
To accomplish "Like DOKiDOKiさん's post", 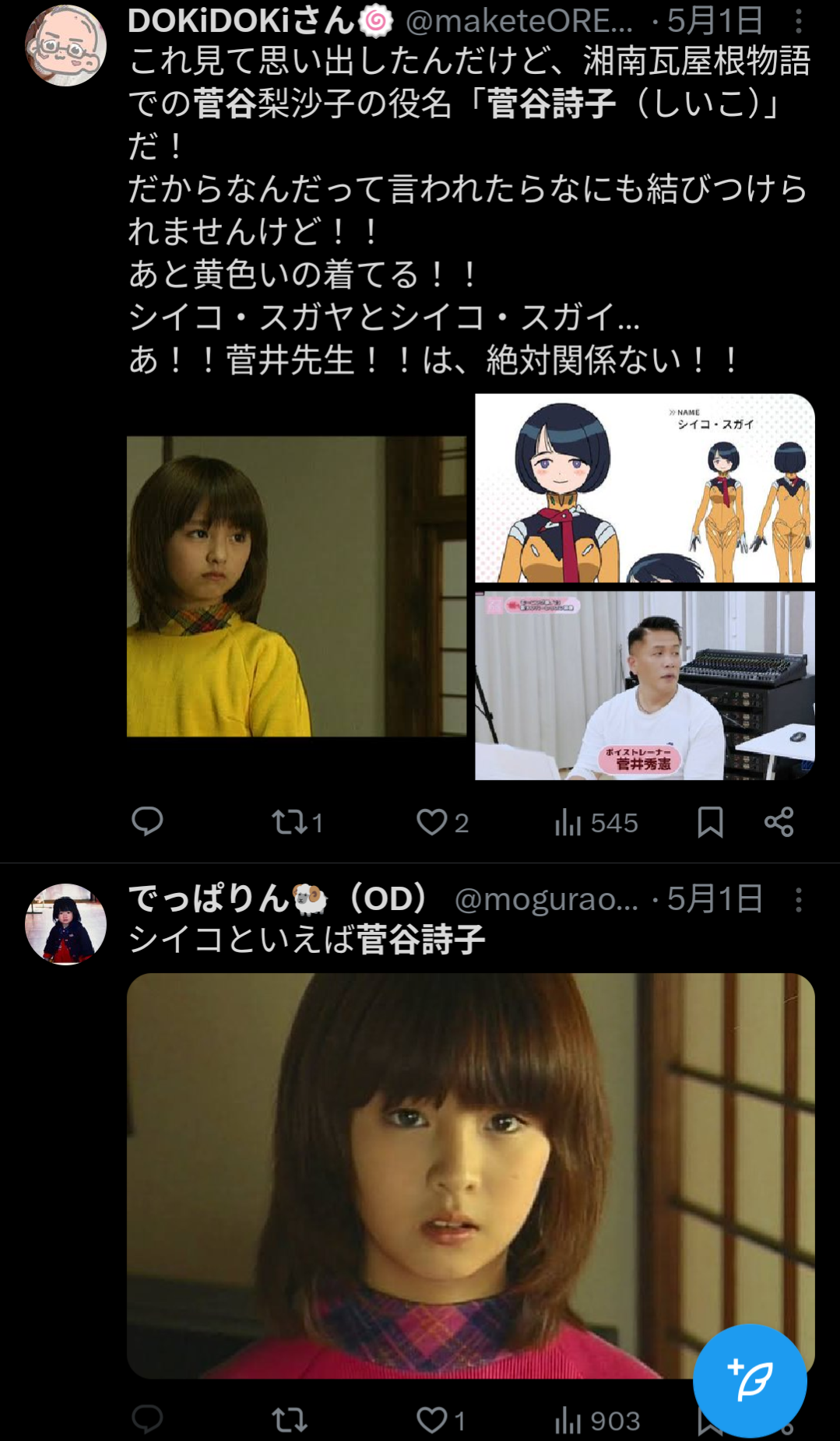I will (x=443, y=822).
